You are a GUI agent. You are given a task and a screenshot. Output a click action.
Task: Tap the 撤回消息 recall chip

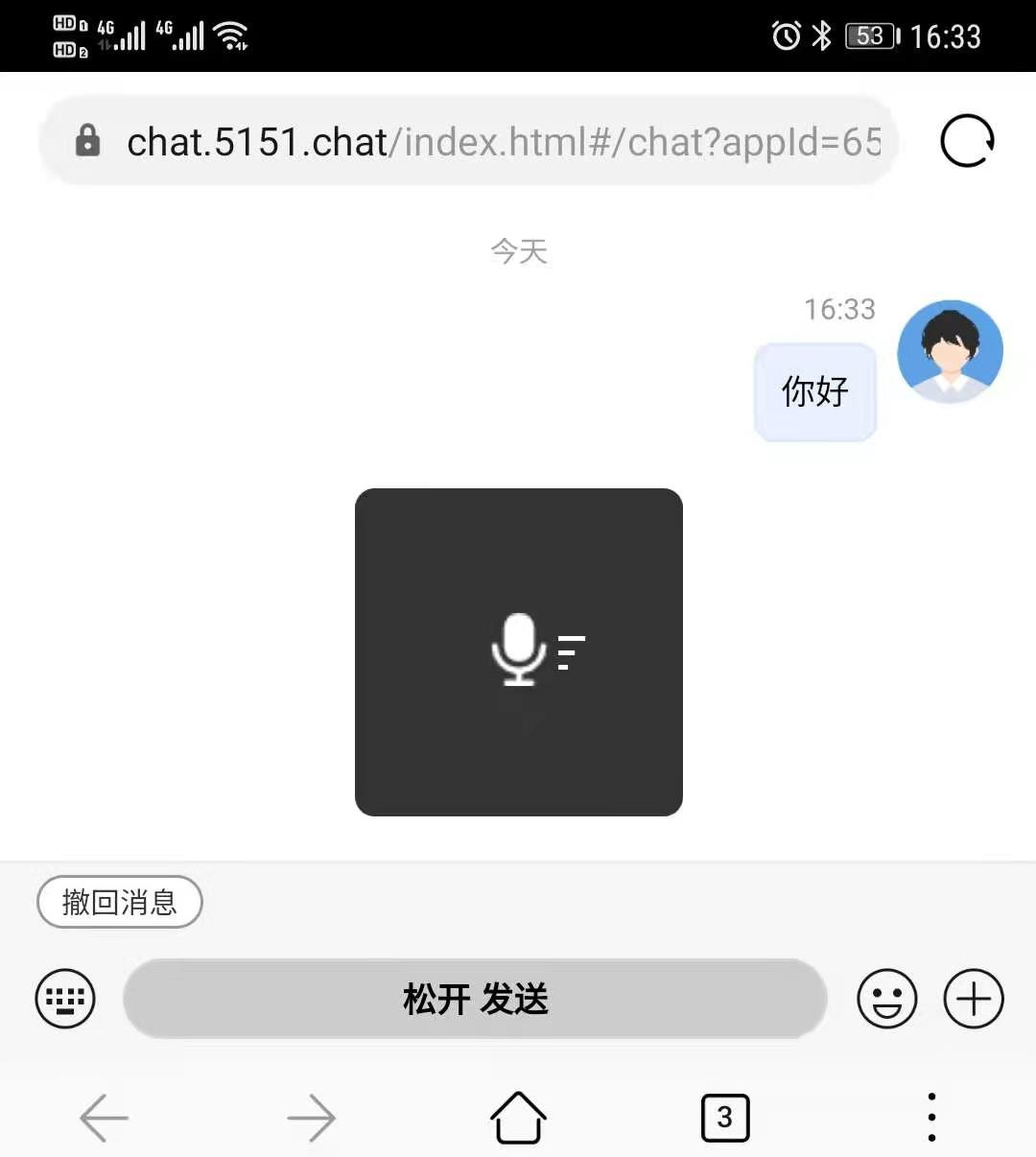120,902
